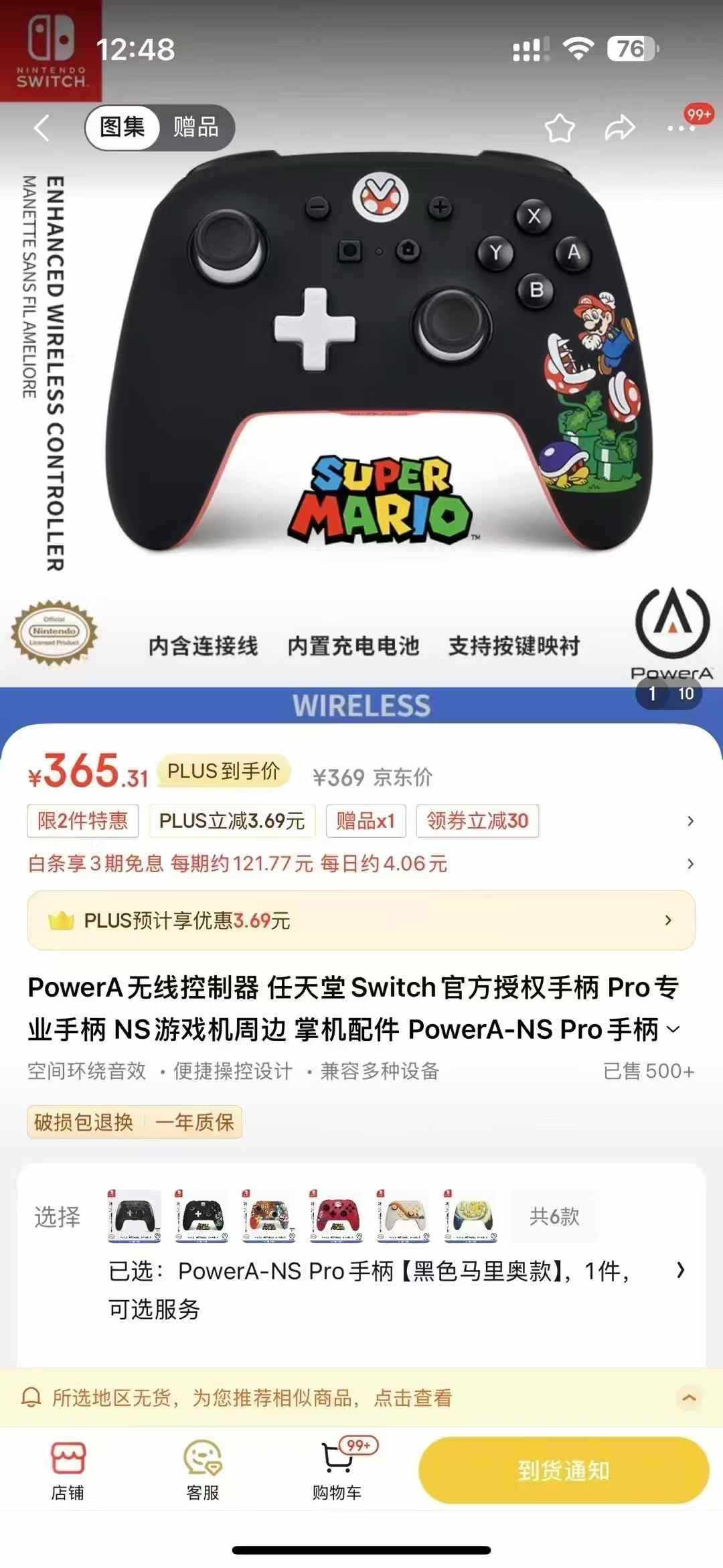The image size is (723, 1568).
Task: Favorite the product via star icon
Action: pyautogui.click(x=560, y=127)
